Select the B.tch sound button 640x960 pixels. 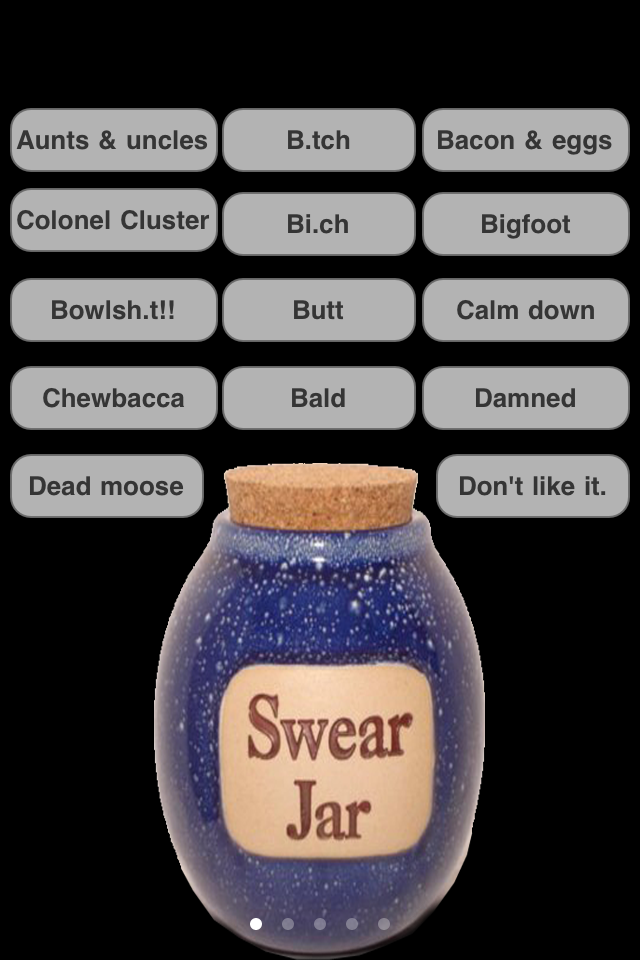pyautogui.click(x=318, y=140)
